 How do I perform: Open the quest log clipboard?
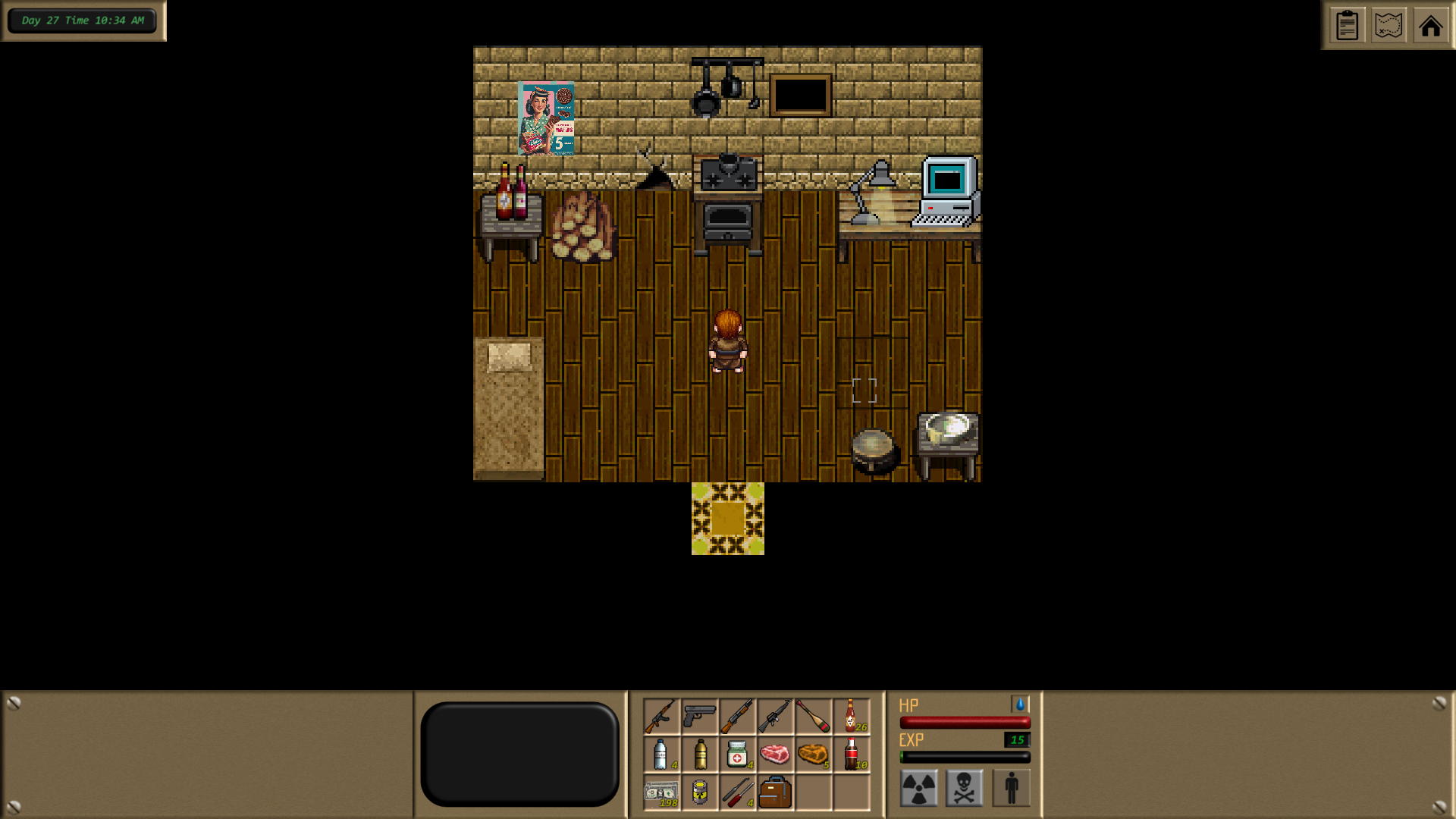point(1347,26)
